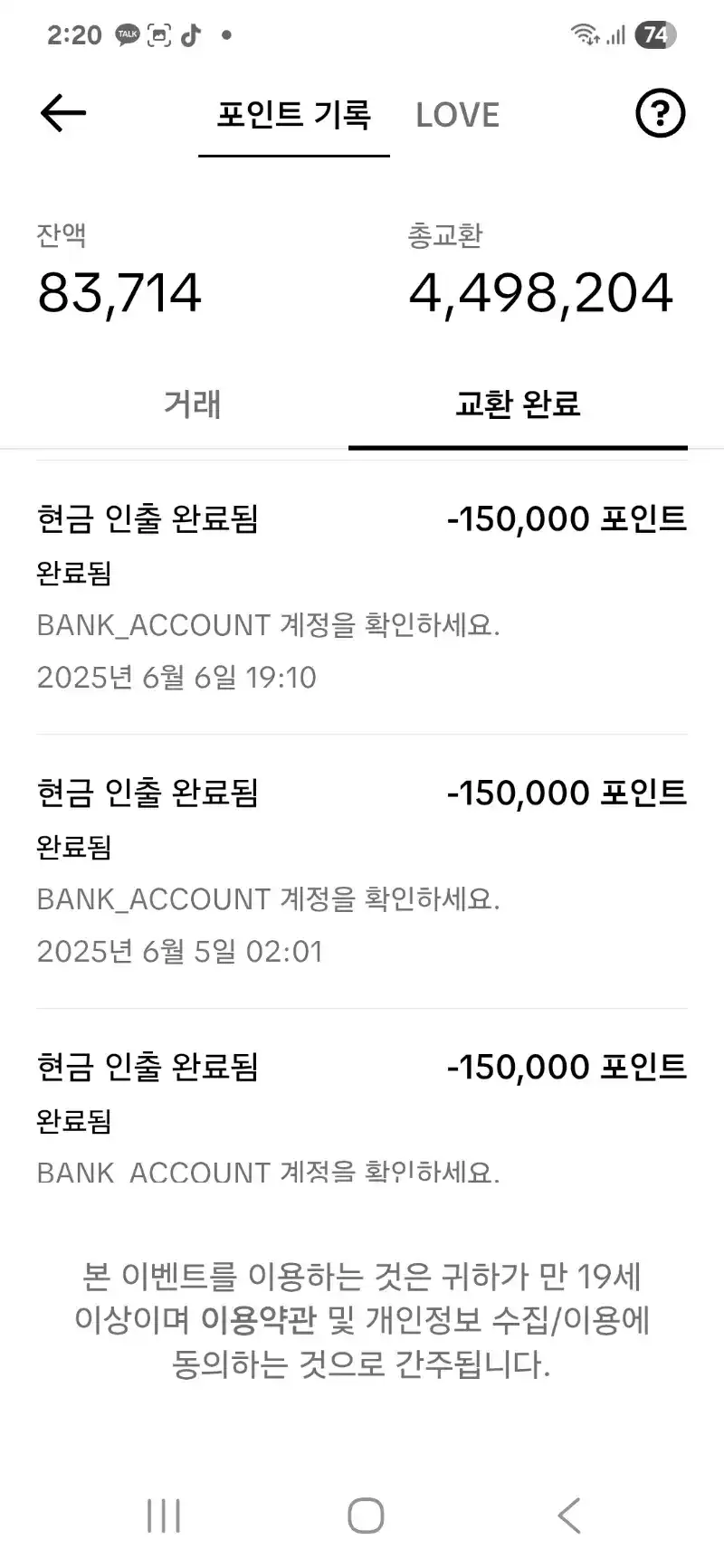The width and height of the screenshot is (724, 1568).
Task: Switch to the LOVE tab
Action: tap(457, 116)
